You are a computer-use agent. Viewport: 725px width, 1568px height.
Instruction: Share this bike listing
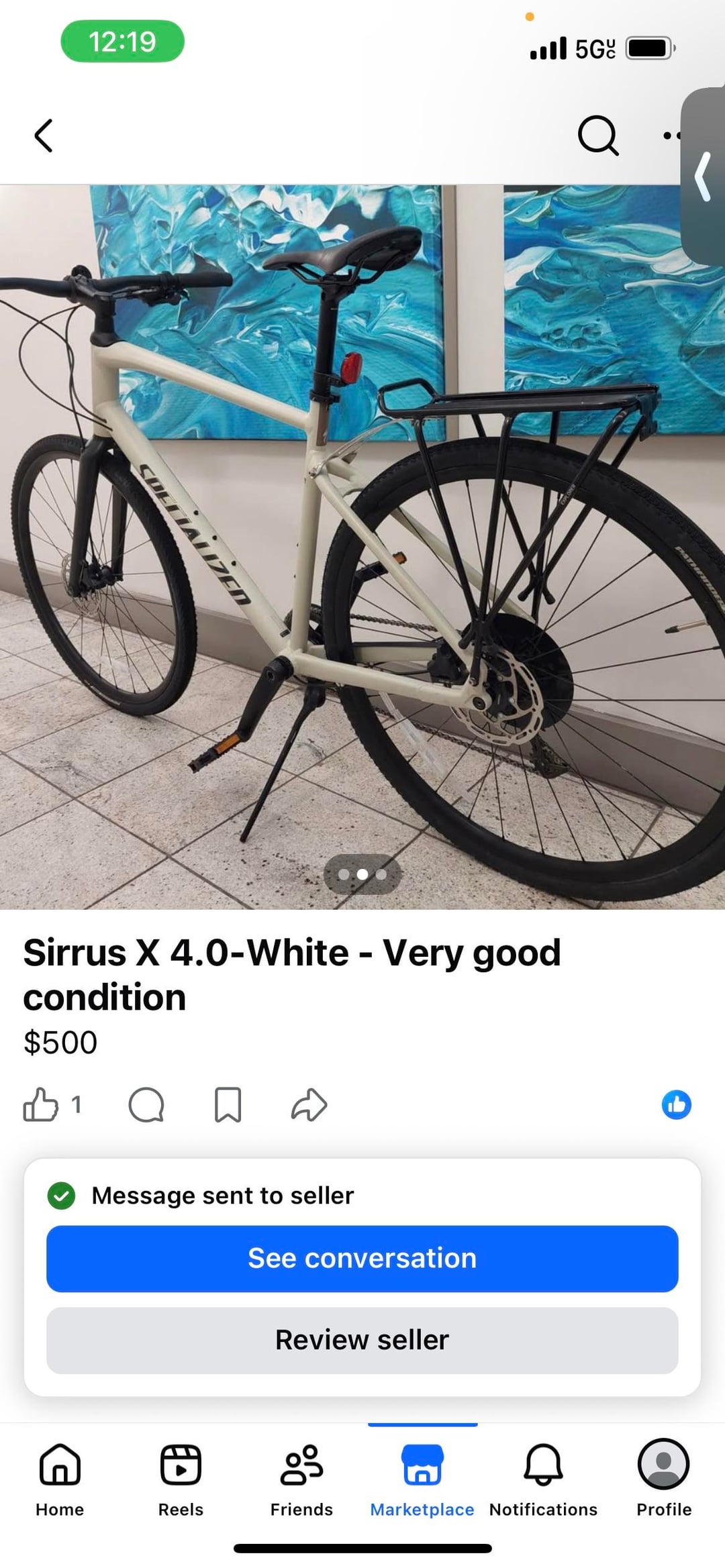point(309,1105)
